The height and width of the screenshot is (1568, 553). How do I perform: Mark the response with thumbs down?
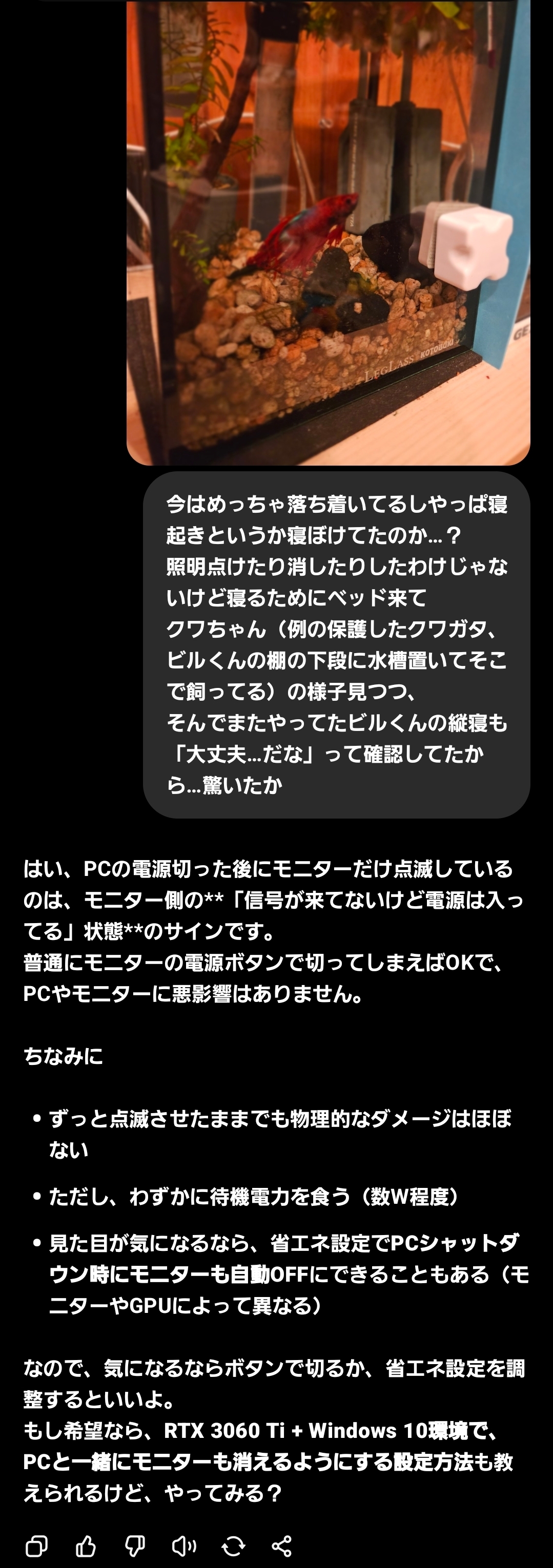[135, 1545]
